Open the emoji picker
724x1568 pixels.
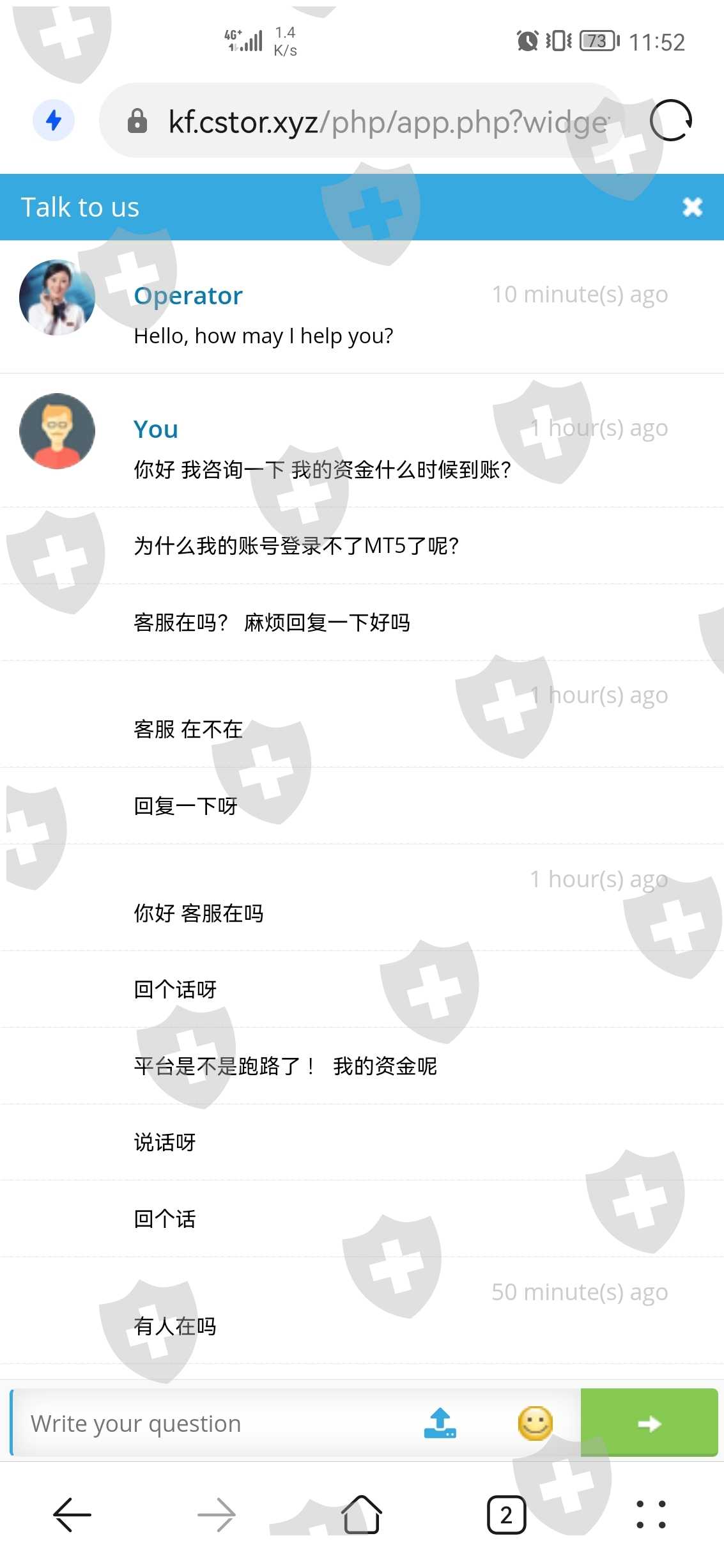tap(535, 1423)
